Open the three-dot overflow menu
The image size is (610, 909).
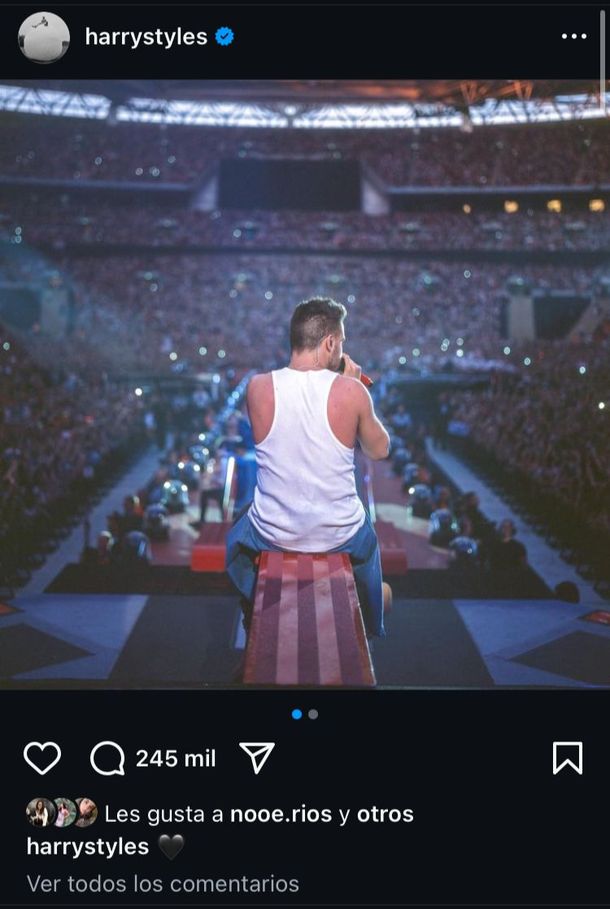coord(574,37)
